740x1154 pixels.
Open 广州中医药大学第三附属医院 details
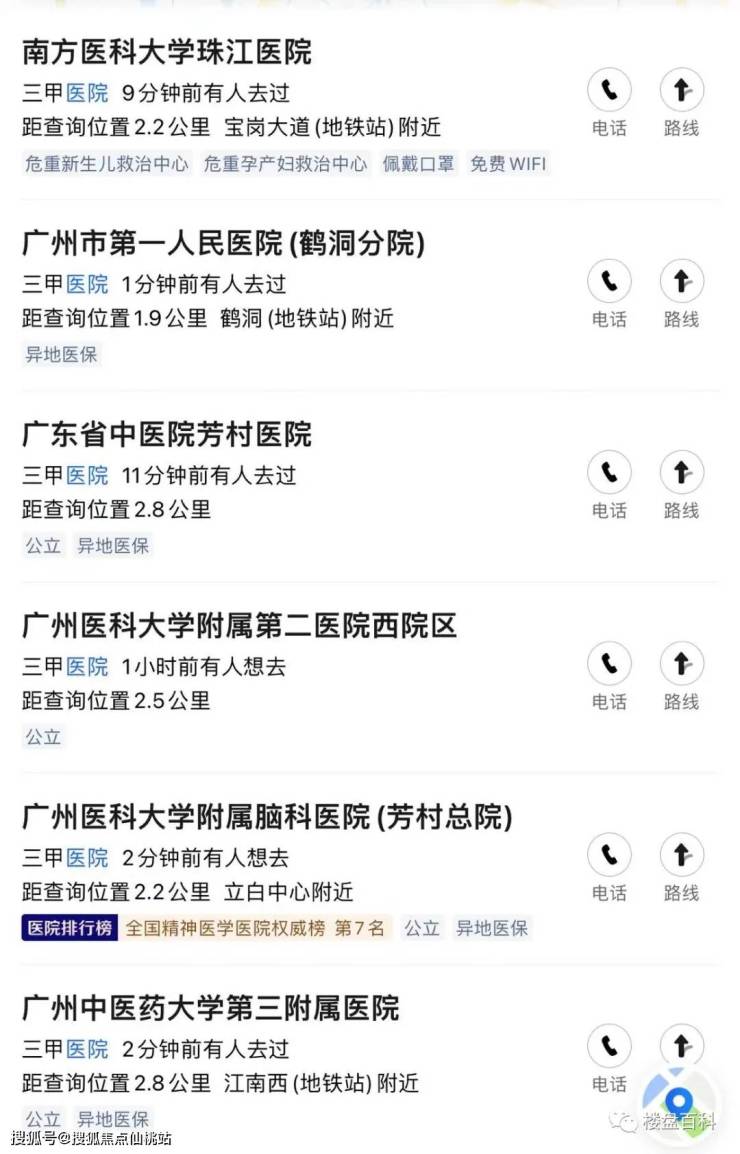[210, 1009]
